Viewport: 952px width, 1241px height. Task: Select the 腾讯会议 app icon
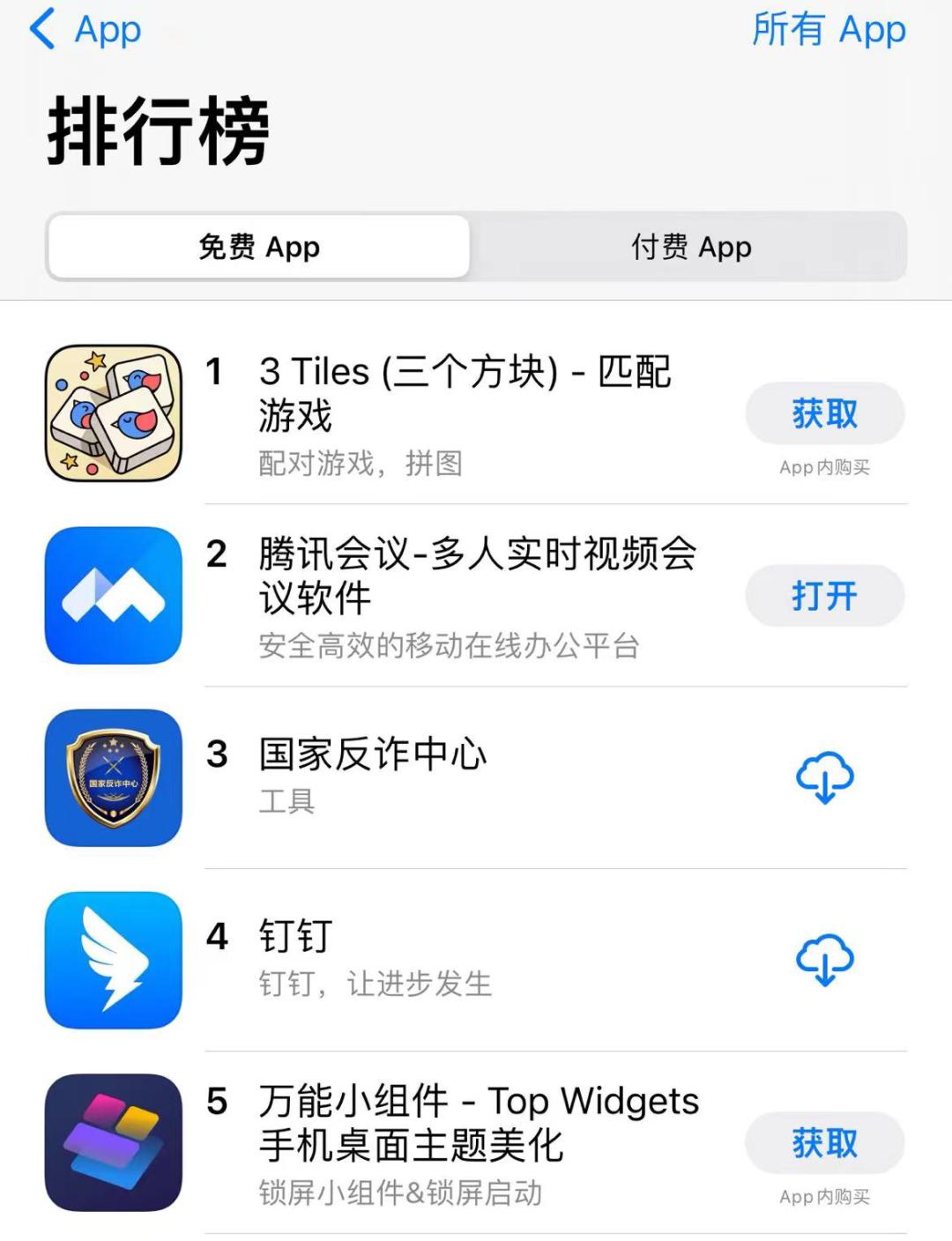113,596
